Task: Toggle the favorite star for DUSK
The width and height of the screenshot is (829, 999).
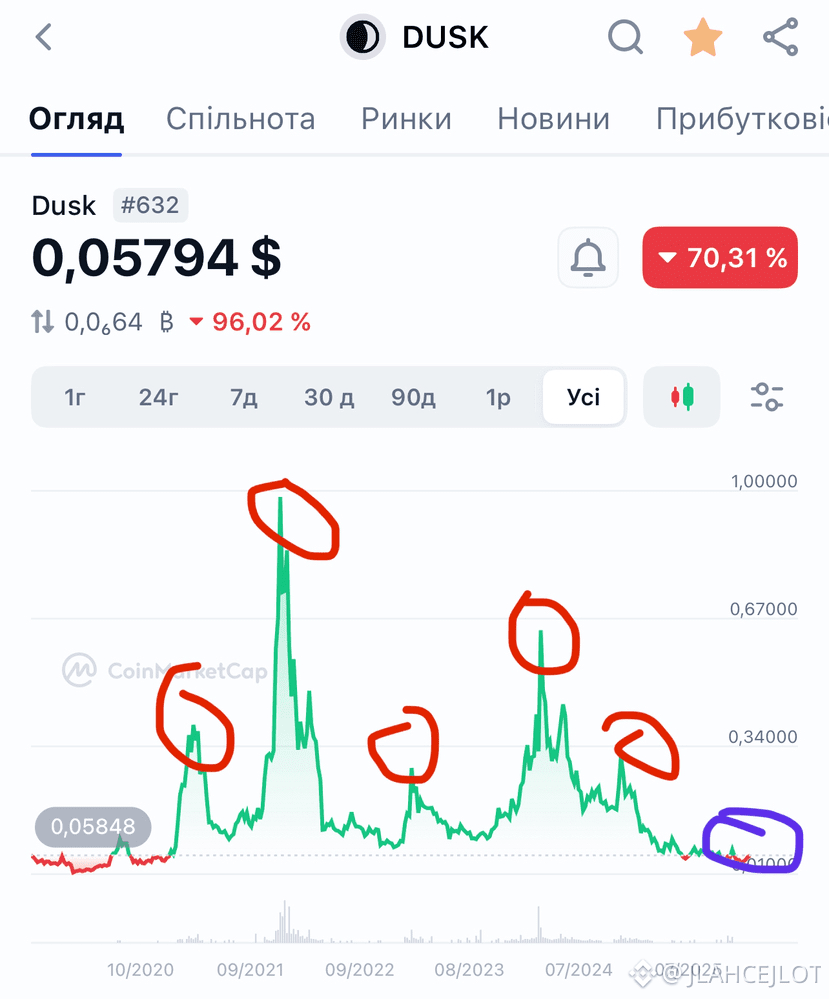Action: click(702, 38)
